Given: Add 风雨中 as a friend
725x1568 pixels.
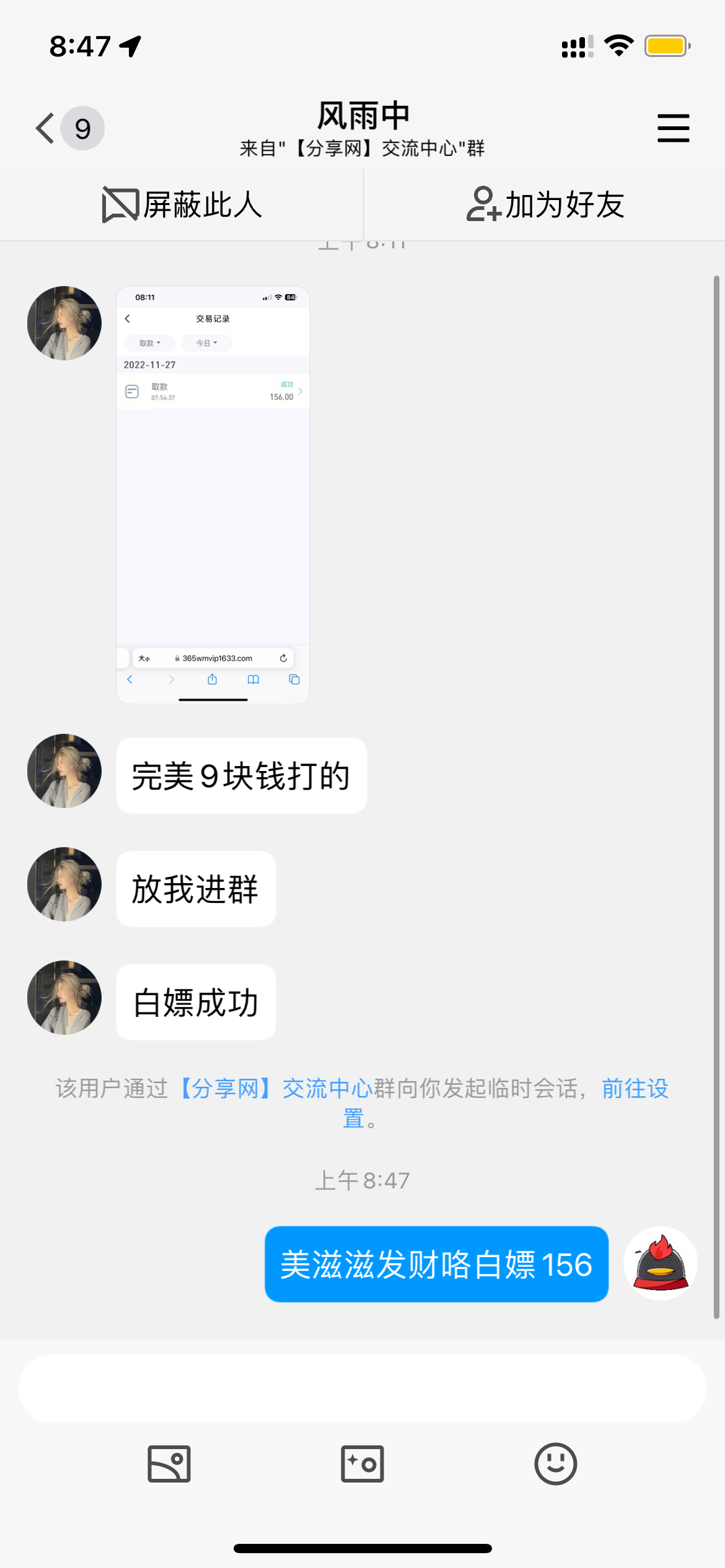Looking at the screenshot, I should coord(545,205).
